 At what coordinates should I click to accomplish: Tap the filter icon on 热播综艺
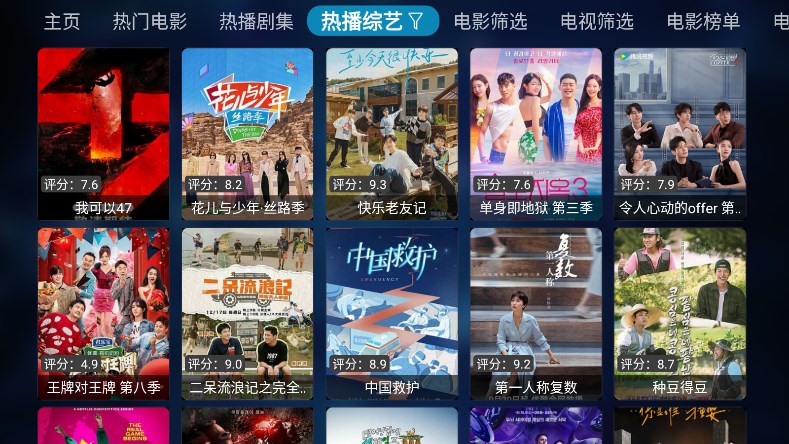416,21
